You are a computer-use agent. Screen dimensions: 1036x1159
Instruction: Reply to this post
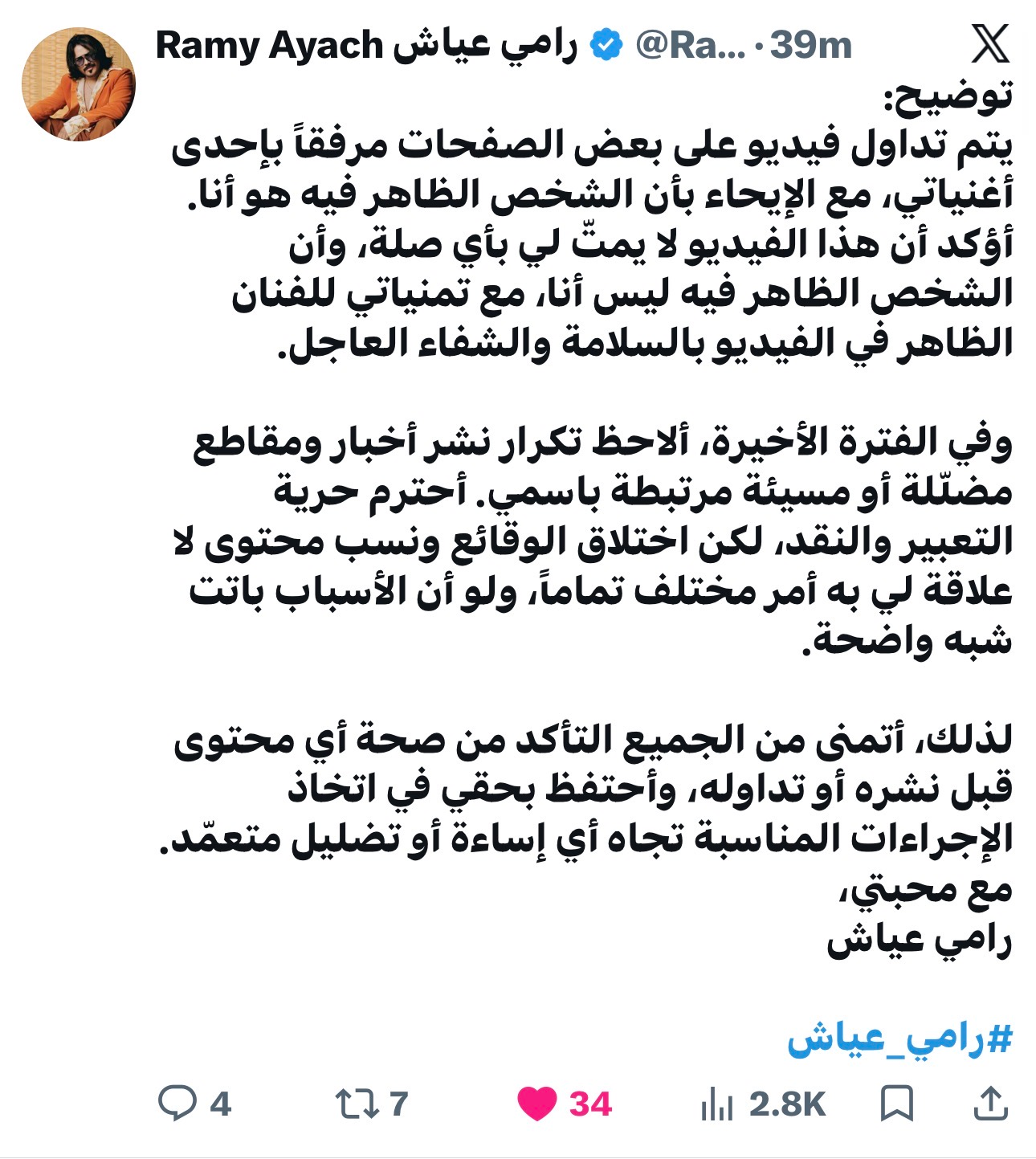(195, 1104)
